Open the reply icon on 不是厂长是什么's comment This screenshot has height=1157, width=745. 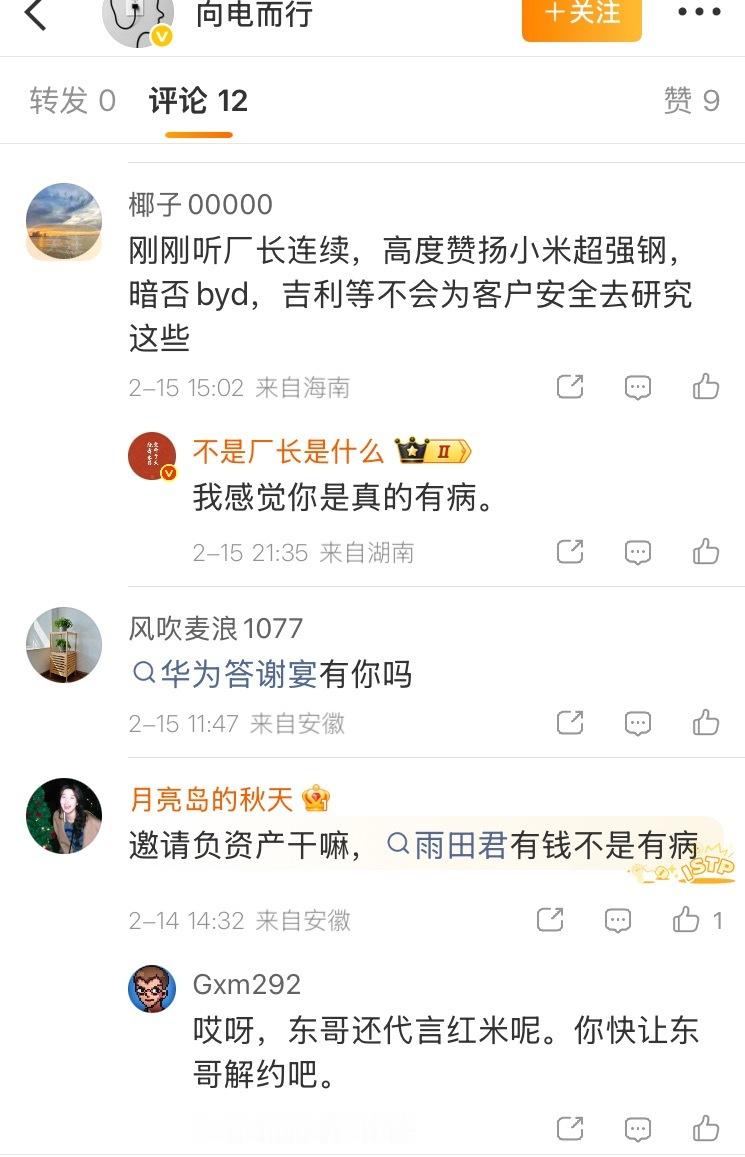(x=638, y=551)
